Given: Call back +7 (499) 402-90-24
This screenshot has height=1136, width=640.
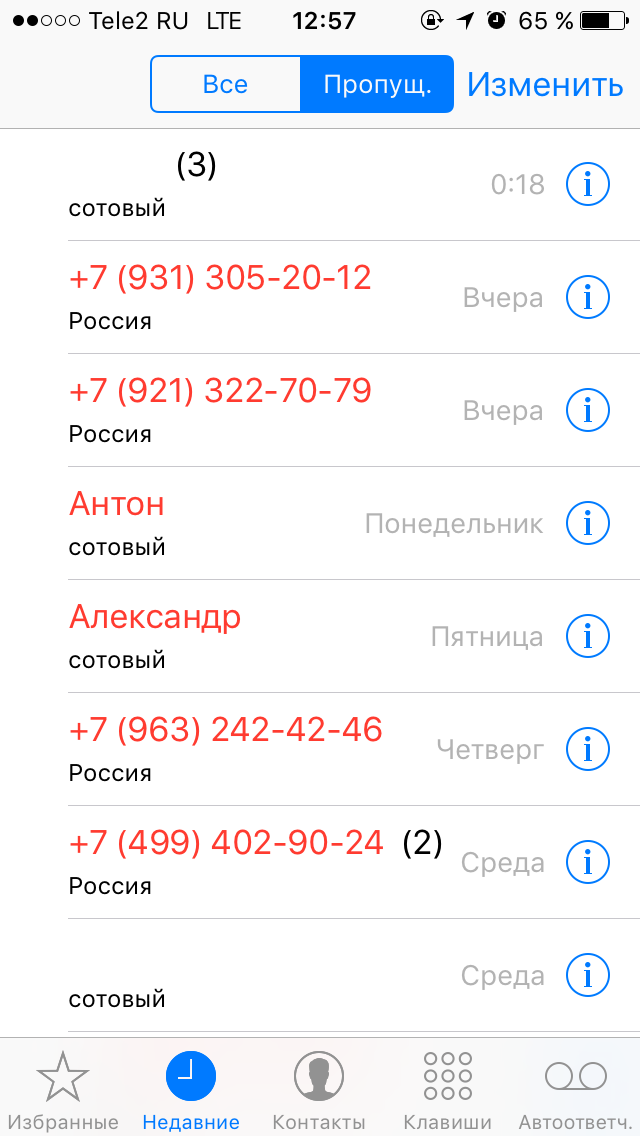Looking at the screenshot, I should click(225, 861).
